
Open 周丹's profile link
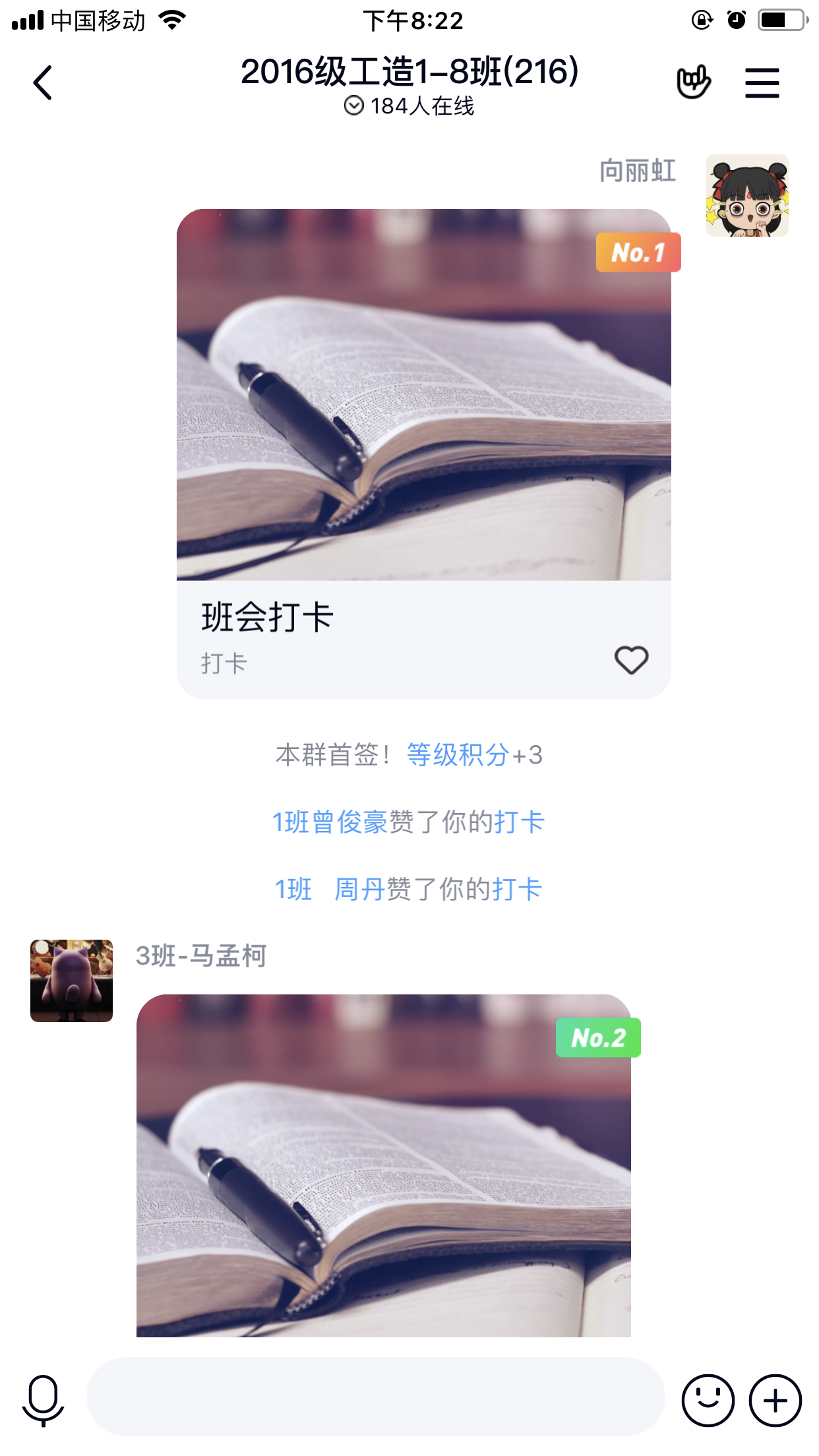[359, 890]
